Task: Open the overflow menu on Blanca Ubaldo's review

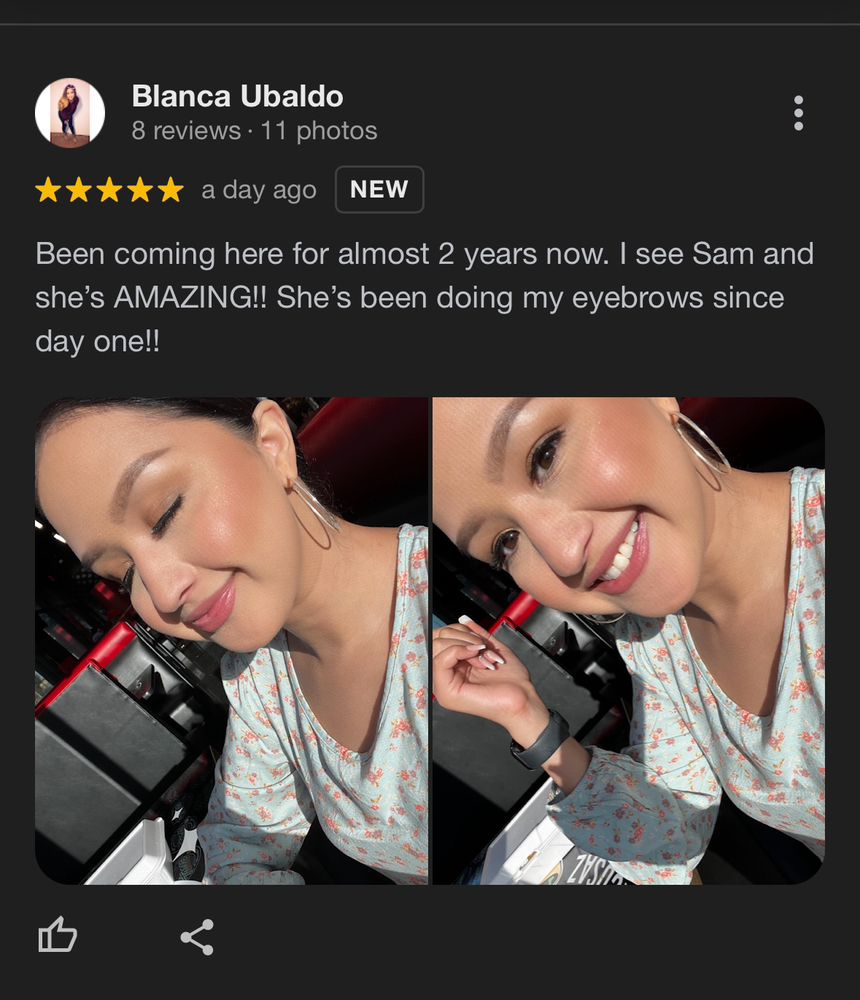Action: click(x=797, y=113)
